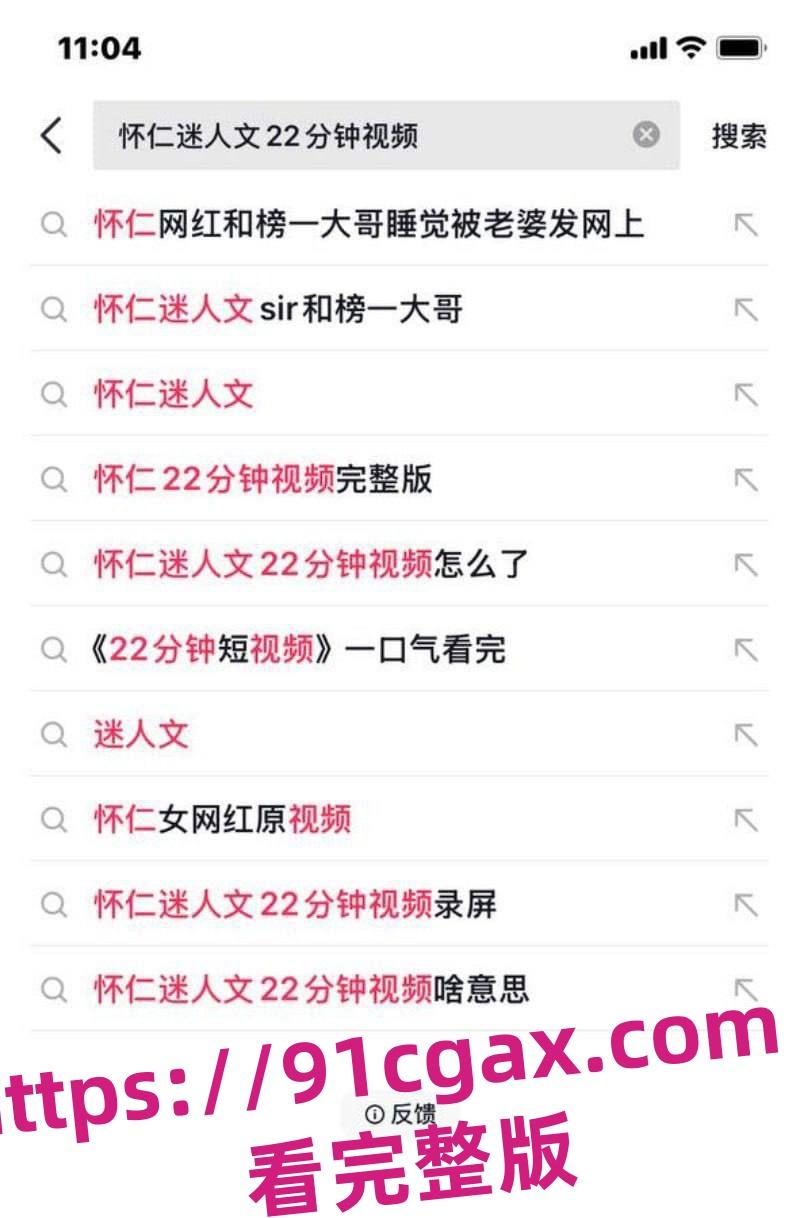Clear the search input with the x button
The height and width of the screenshot is (1218, 800).
point(645,134)
